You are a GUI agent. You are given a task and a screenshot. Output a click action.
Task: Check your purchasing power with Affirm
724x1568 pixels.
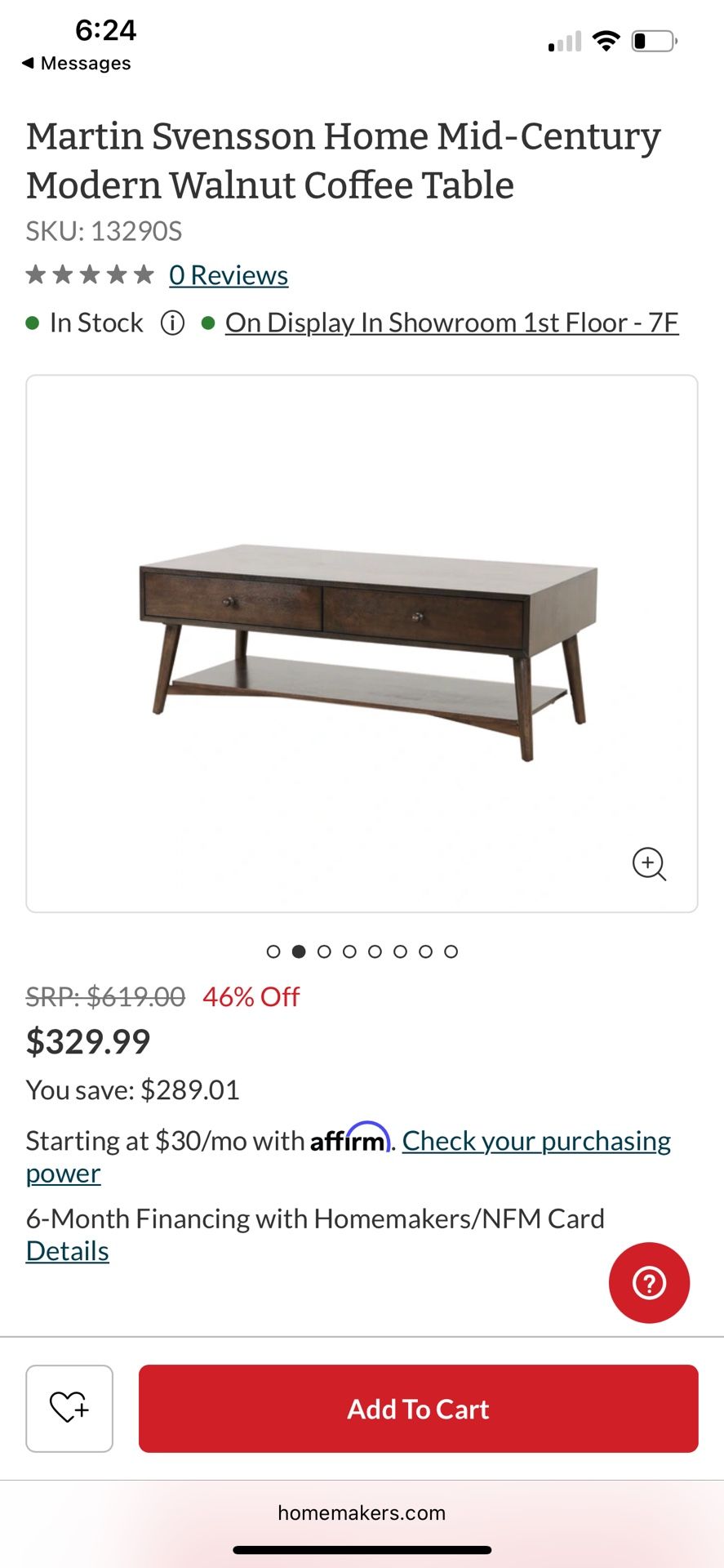535,1141
